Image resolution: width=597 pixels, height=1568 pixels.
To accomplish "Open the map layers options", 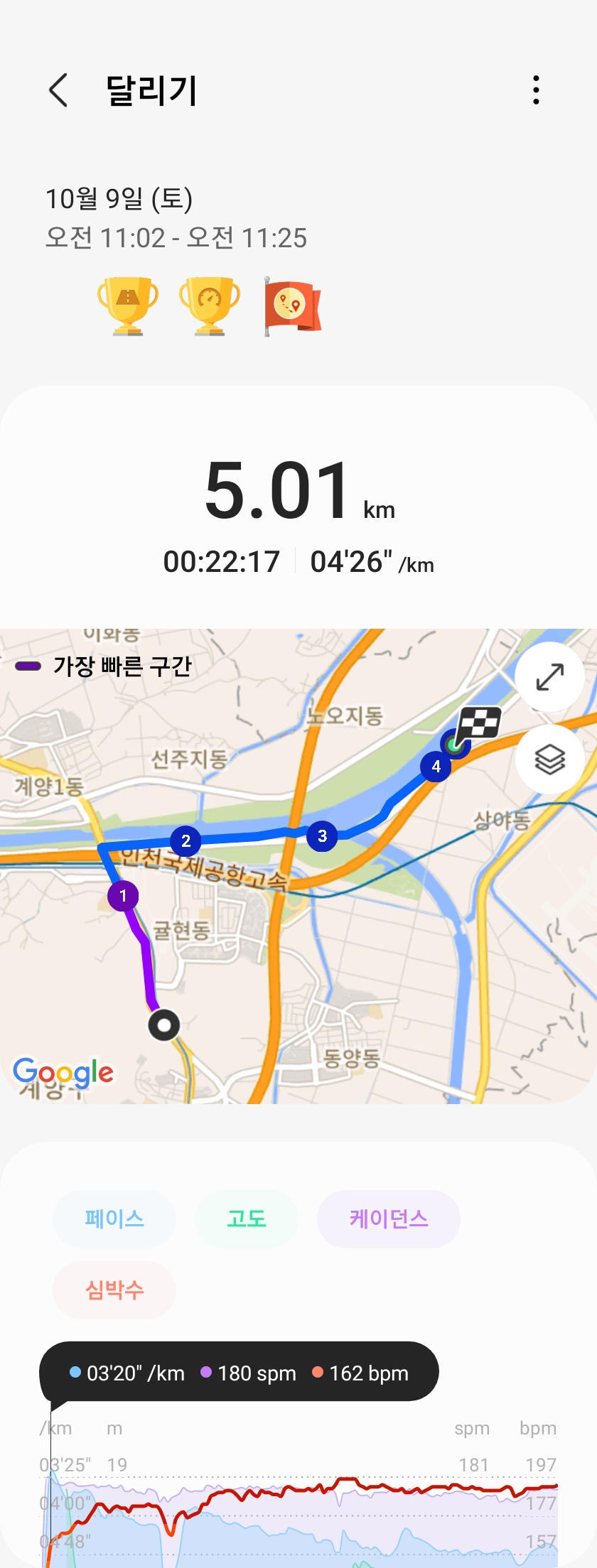I will point(549,759).
